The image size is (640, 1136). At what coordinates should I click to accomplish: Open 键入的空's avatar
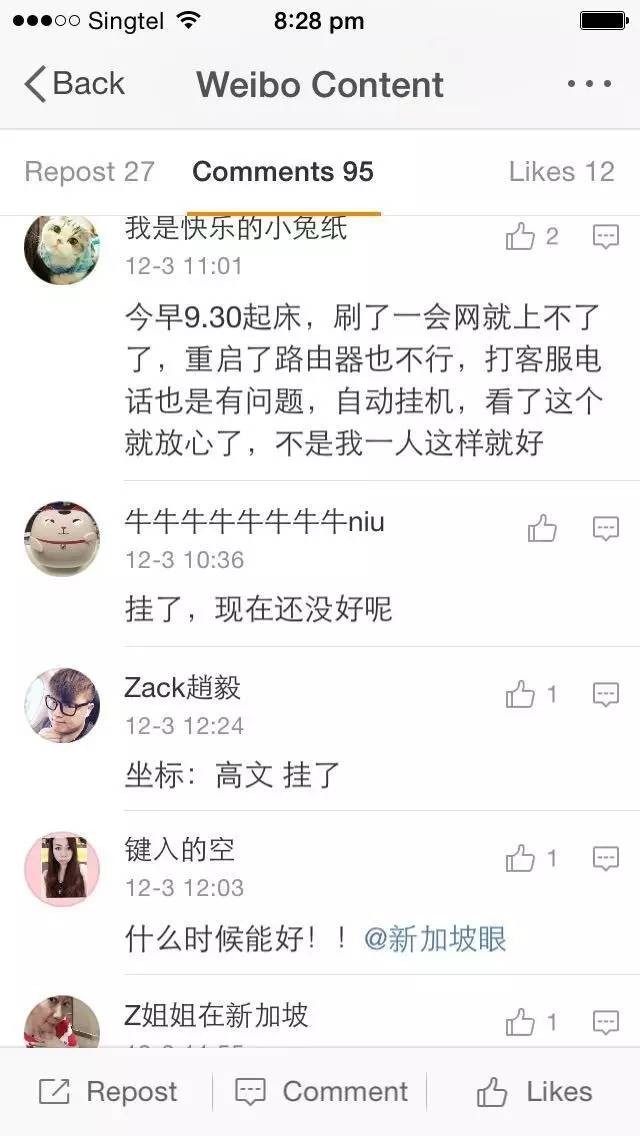[62, 869]
